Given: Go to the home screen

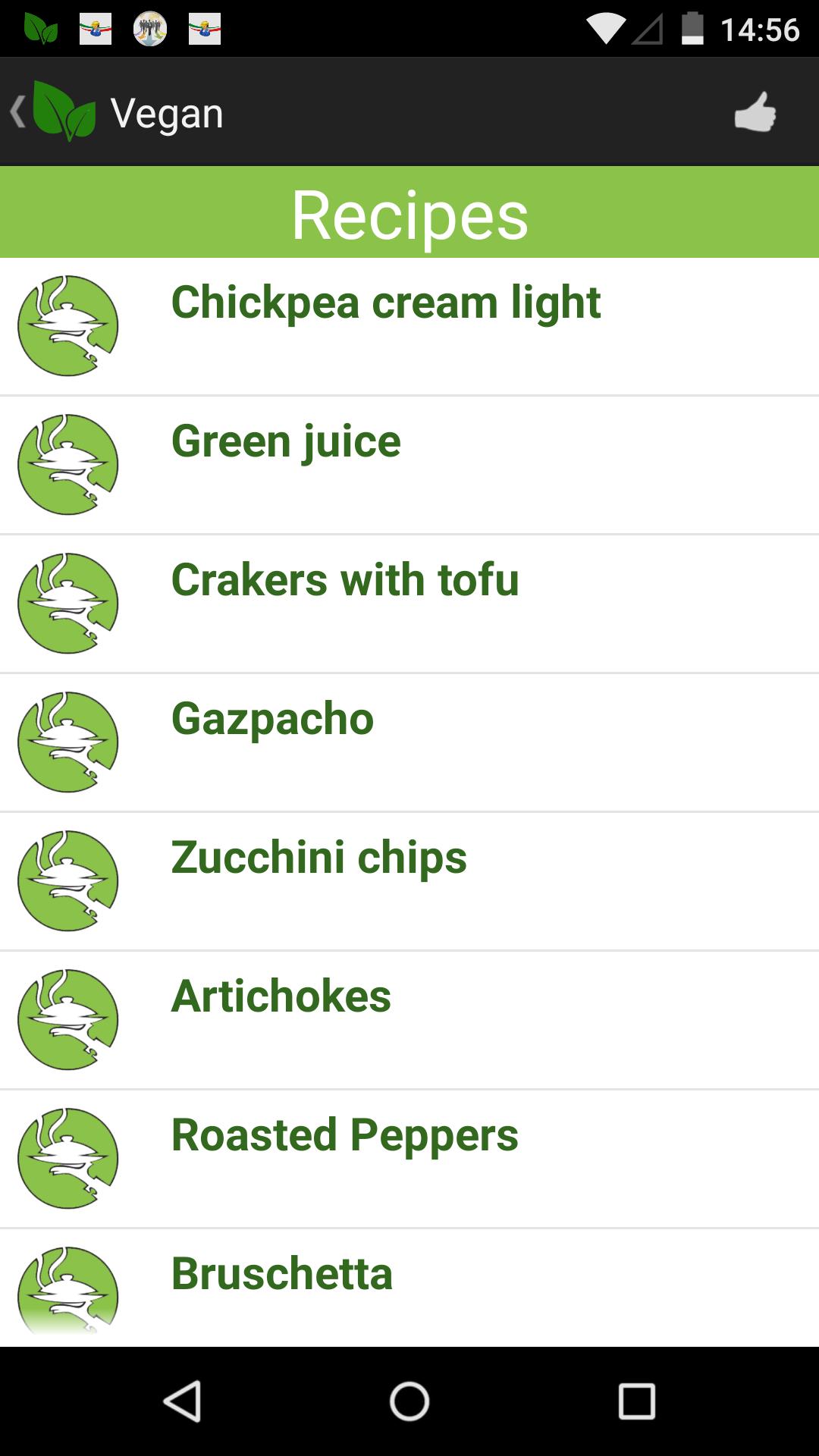Looking at the screenshot, I should tap(409, 1401).
